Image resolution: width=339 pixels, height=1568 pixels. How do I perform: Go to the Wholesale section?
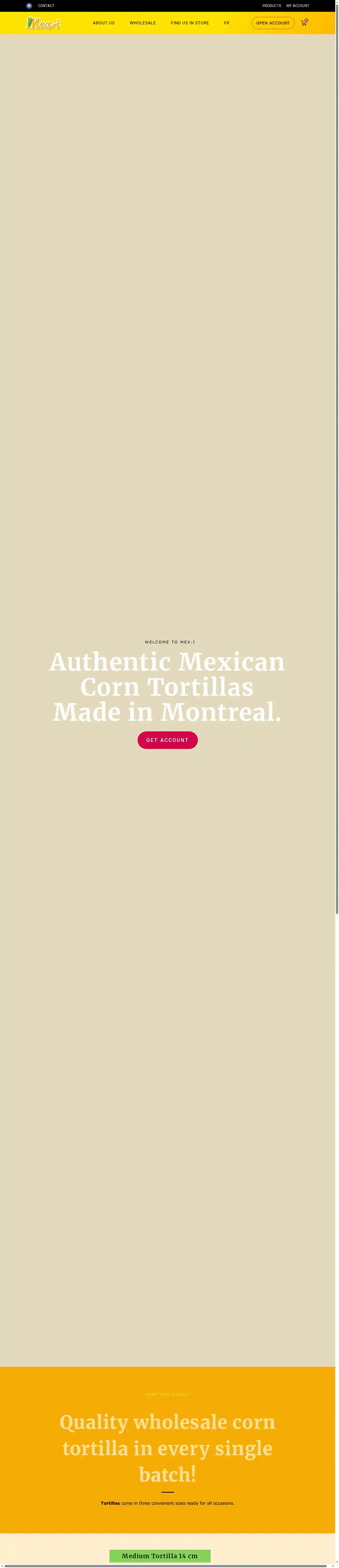click(142, 23)
